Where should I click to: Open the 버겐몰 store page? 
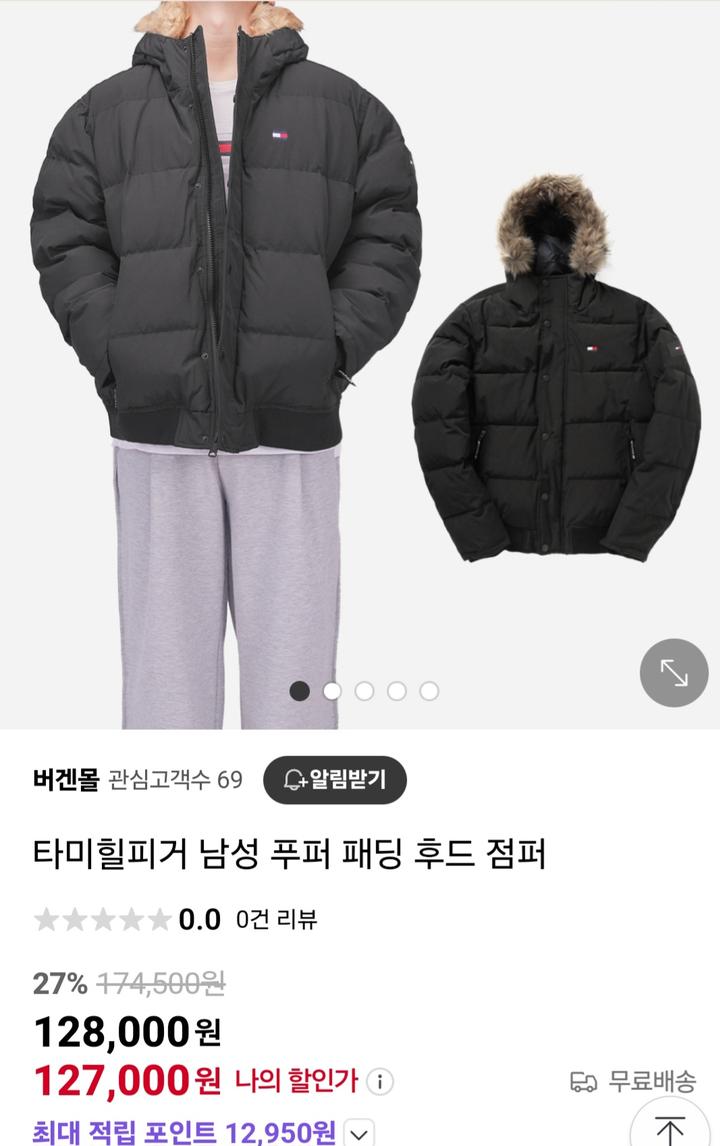[66, 779]
